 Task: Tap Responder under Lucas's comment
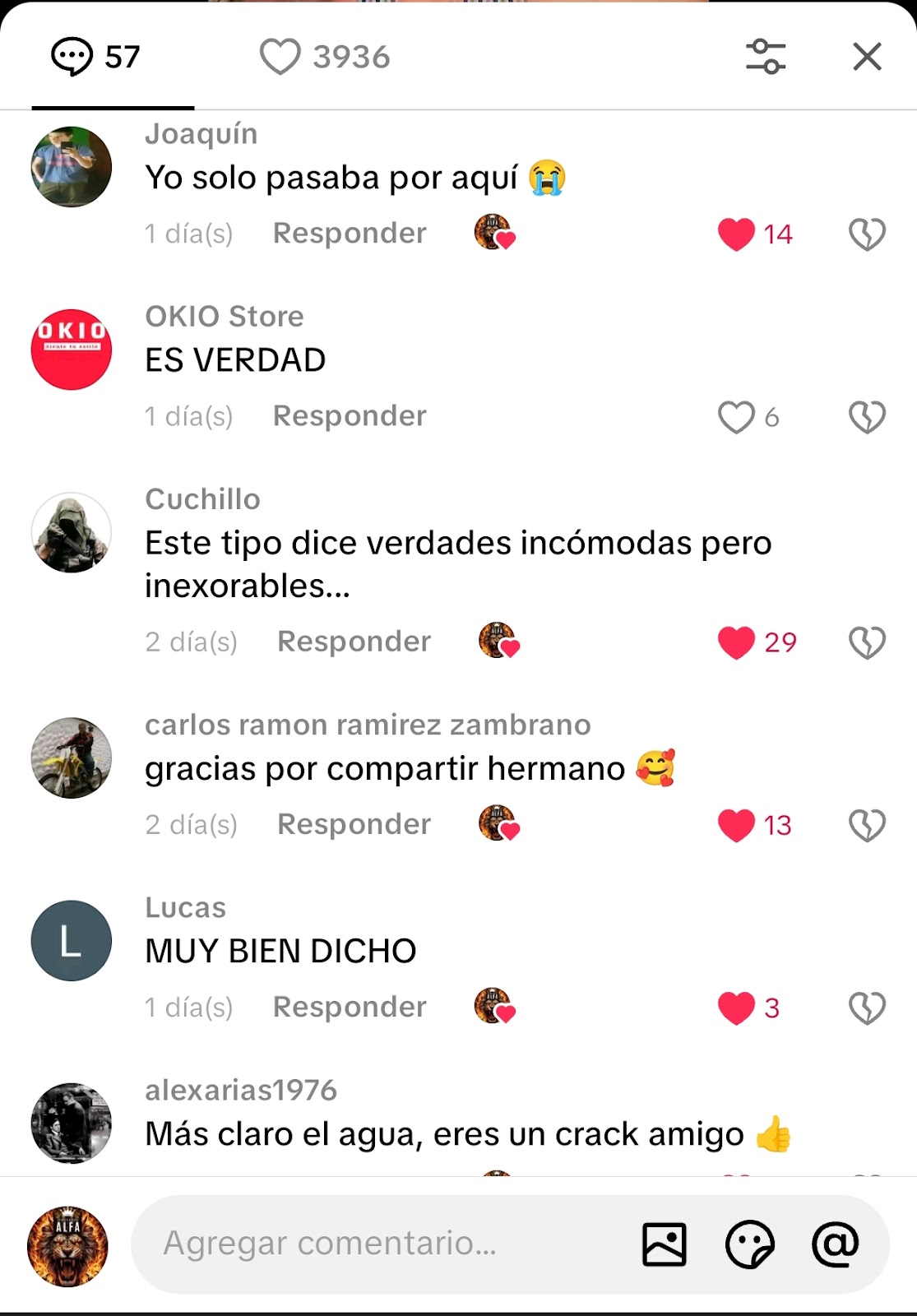point(350,1007)
